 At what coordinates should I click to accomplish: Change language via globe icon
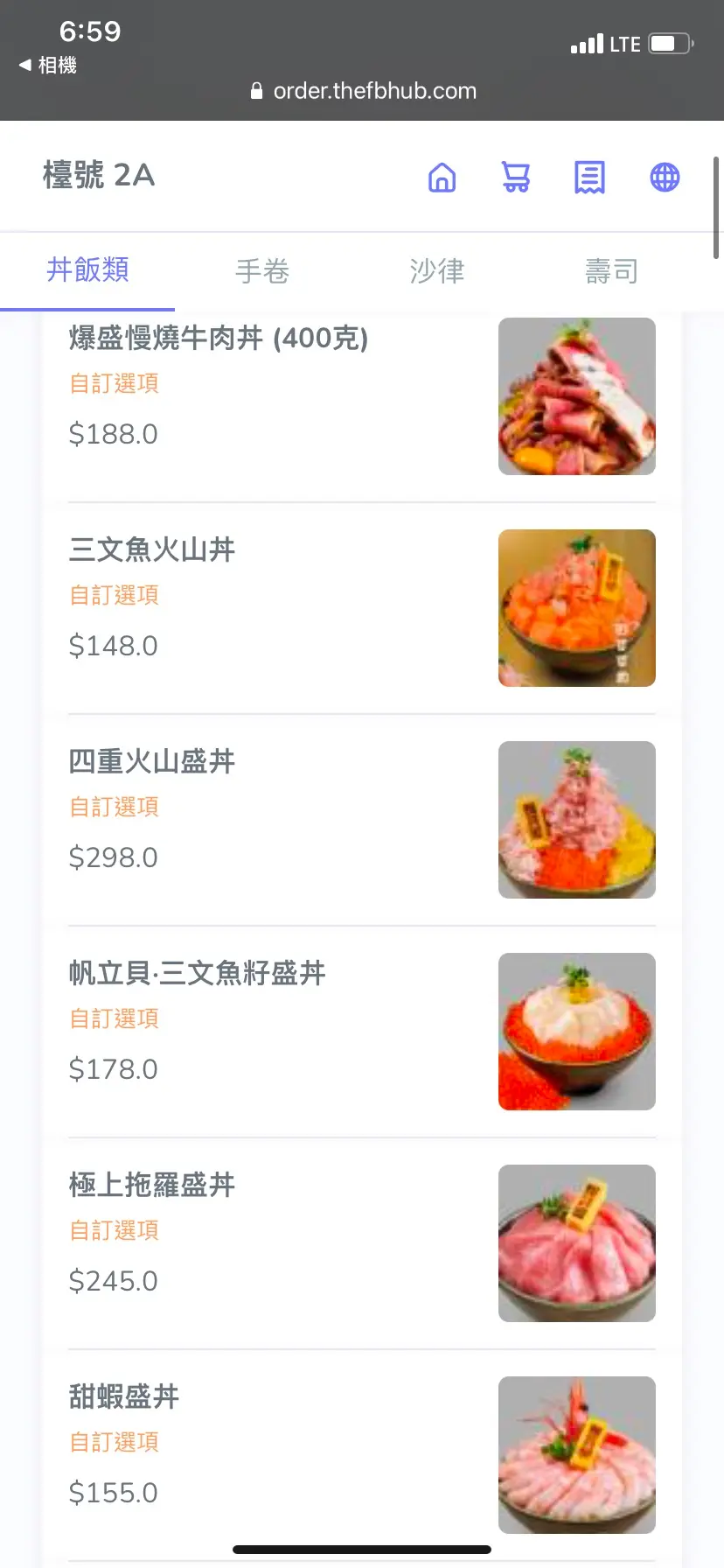tap(665, 178)
